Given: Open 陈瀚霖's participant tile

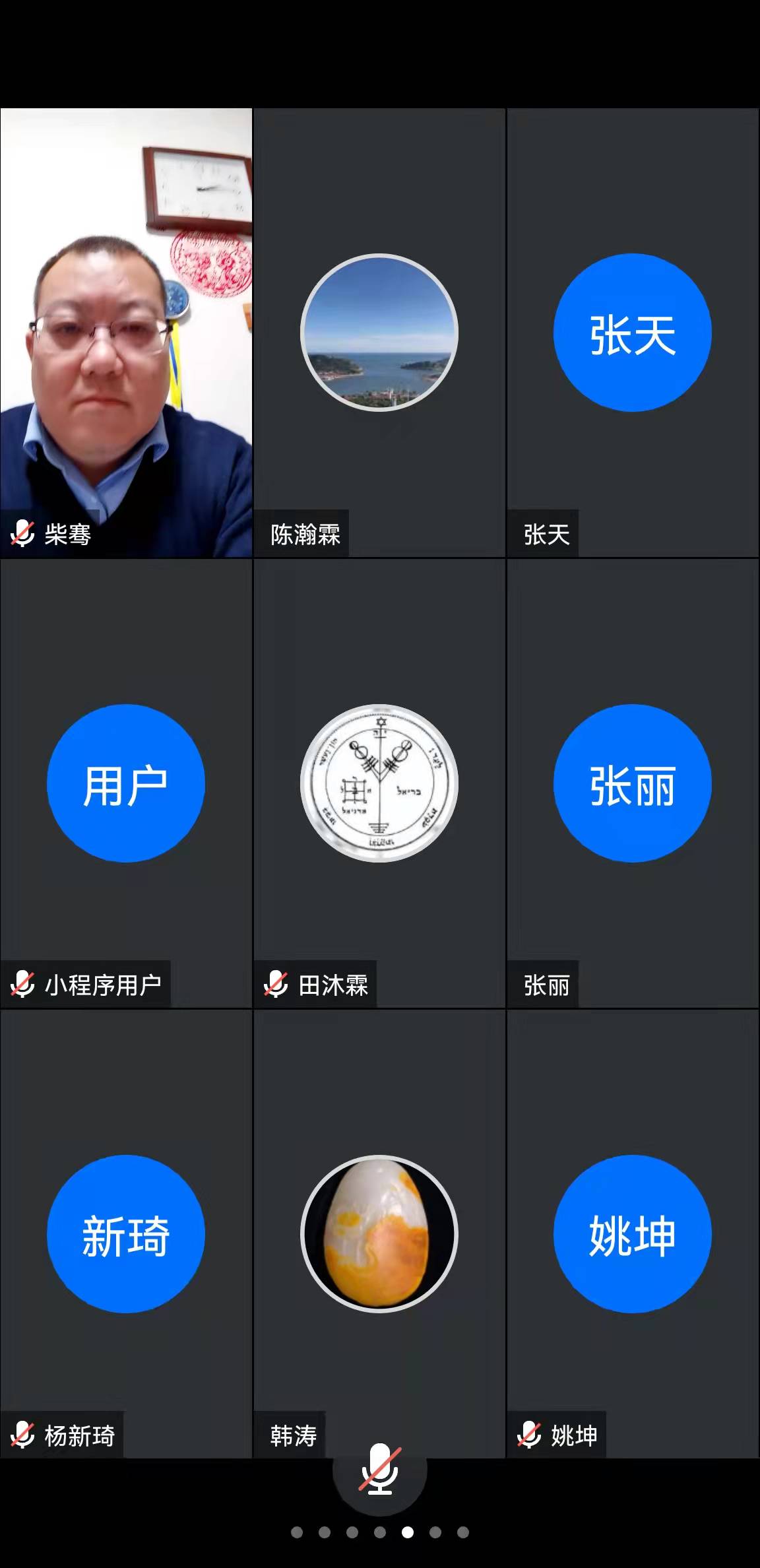Looking at the screenshot, I should pos(379,333).
